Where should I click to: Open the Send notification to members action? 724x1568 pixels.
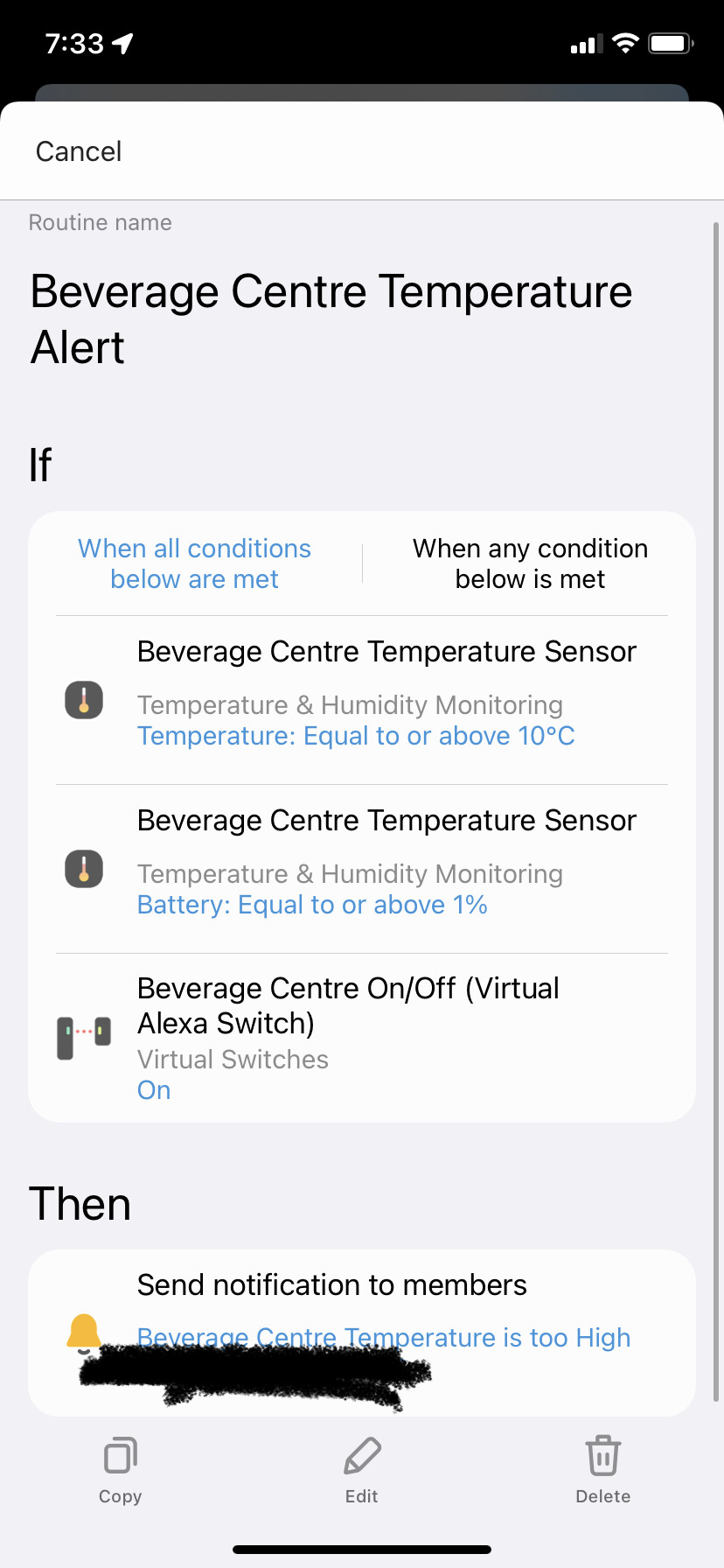pos(362,1333)
